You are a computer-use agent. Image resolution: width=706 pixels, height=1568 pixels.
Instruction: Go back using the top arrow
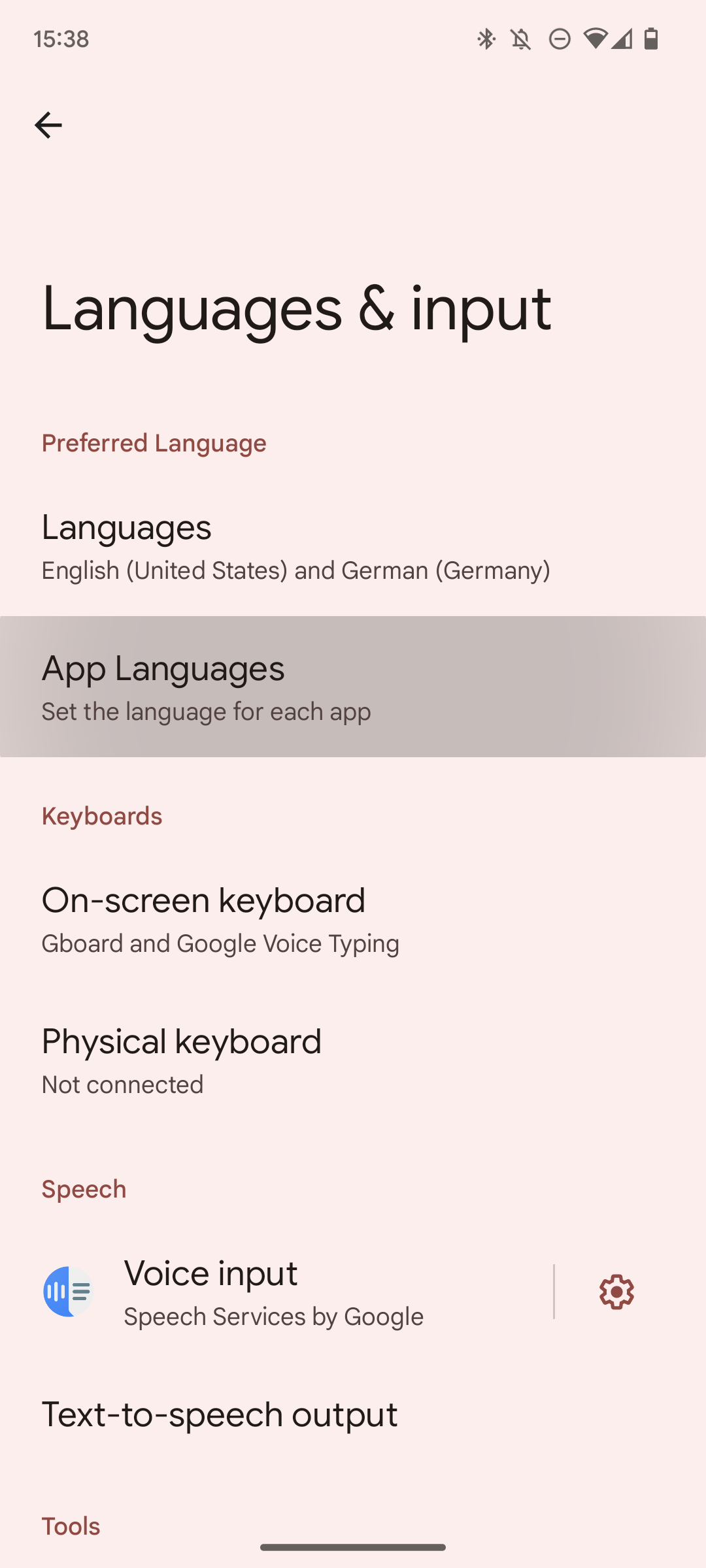pyautogui.click(x=48, y=125)
